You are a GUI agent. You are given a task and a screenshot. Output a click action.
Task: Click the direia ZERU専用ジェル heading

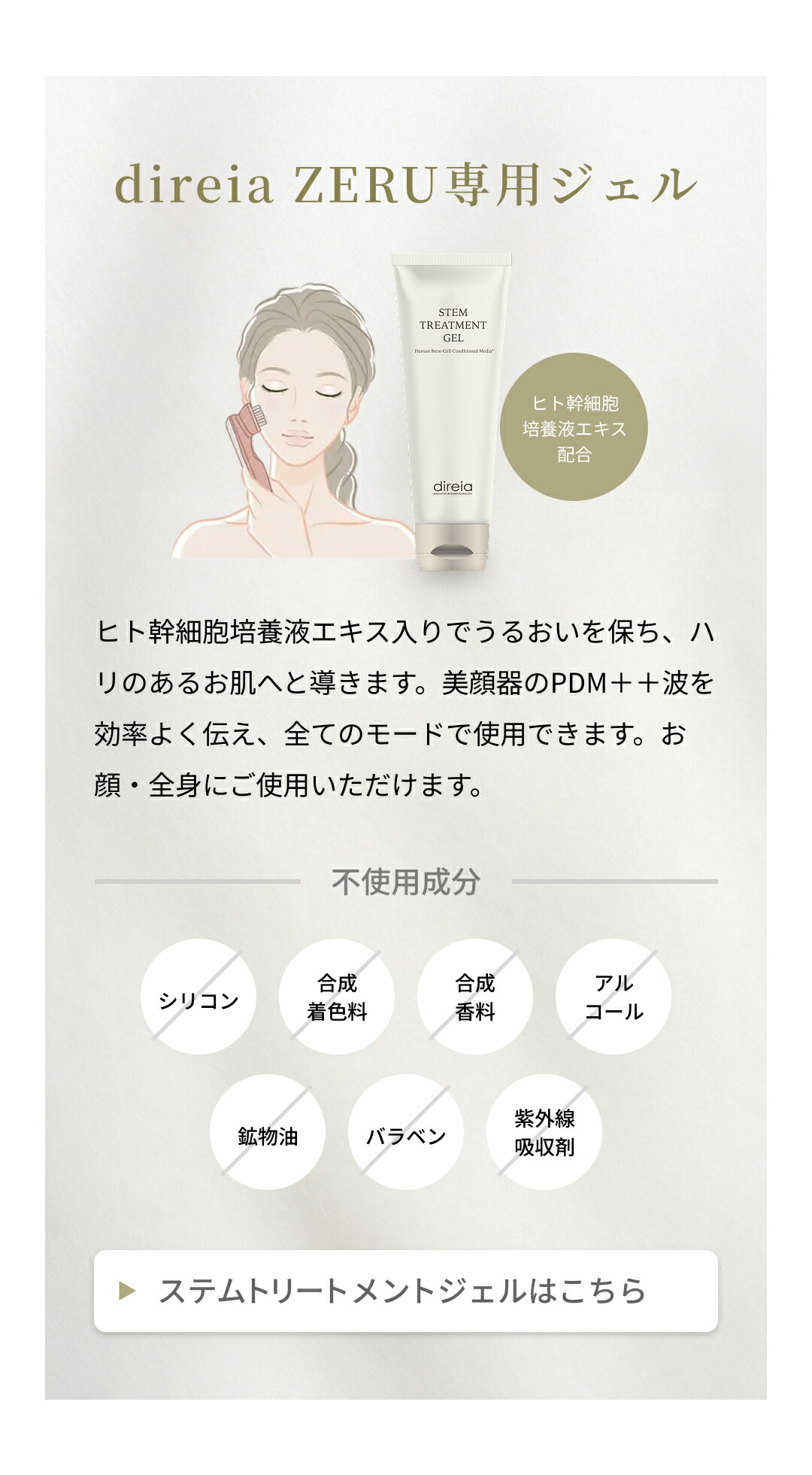406,183
